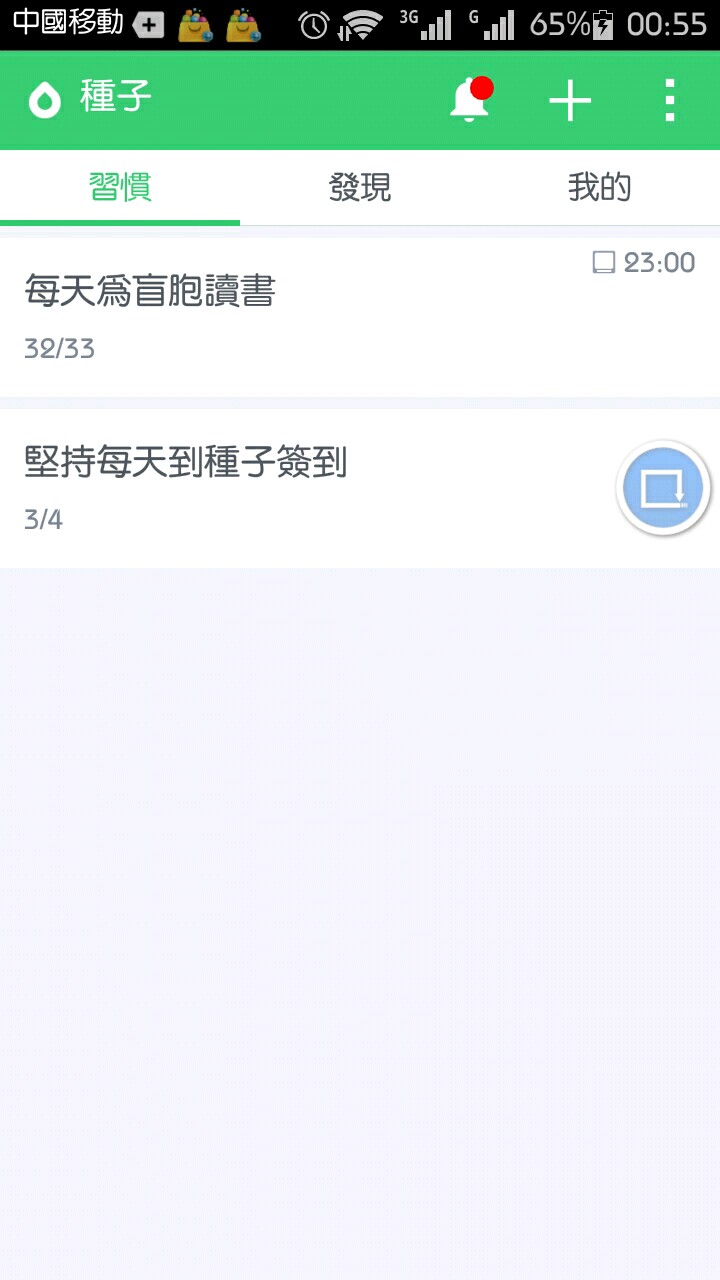Select the 習慣 tab

point(120,188)
